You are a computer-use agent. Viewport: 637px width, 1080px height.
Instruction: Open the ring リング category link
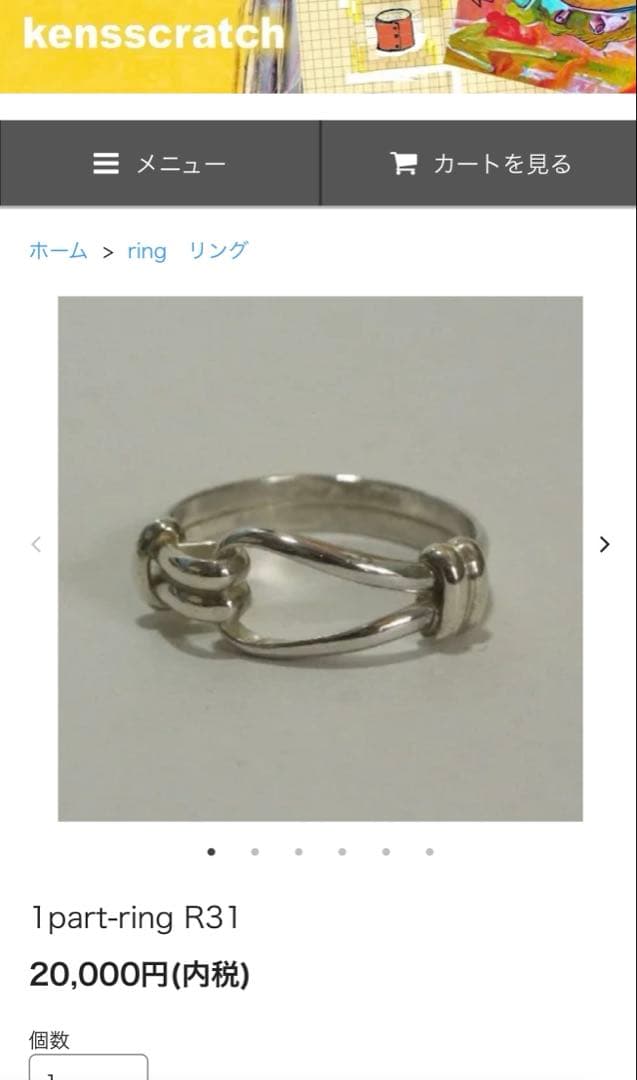(x=187, y=251)
